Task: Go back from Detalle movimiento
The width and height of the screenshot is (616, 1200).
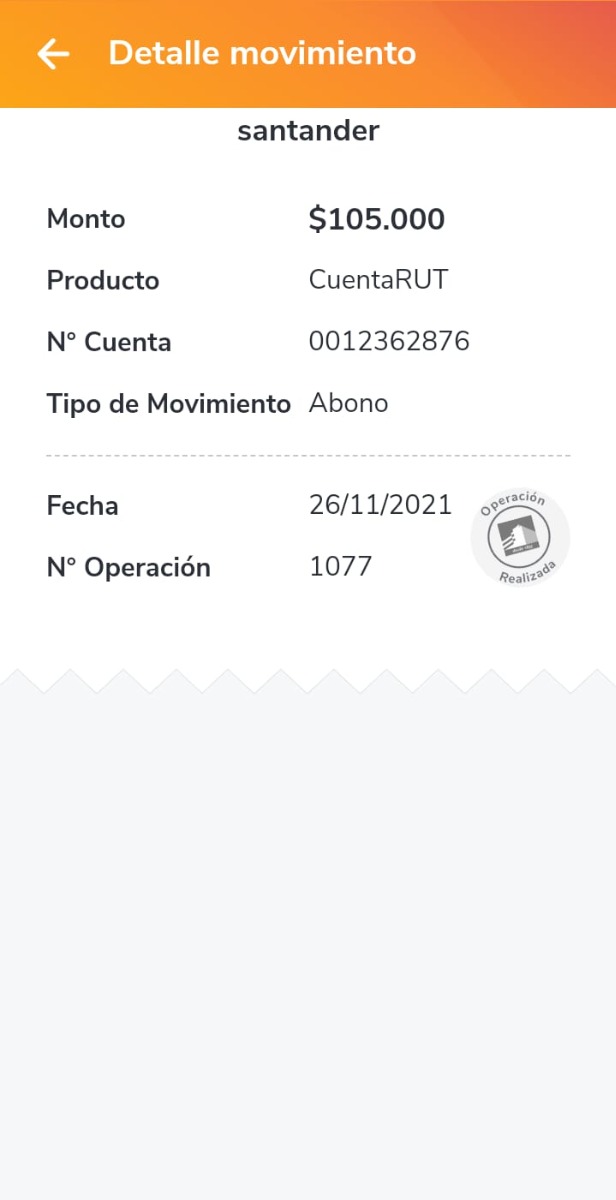Action: click(x=53, y=54)
